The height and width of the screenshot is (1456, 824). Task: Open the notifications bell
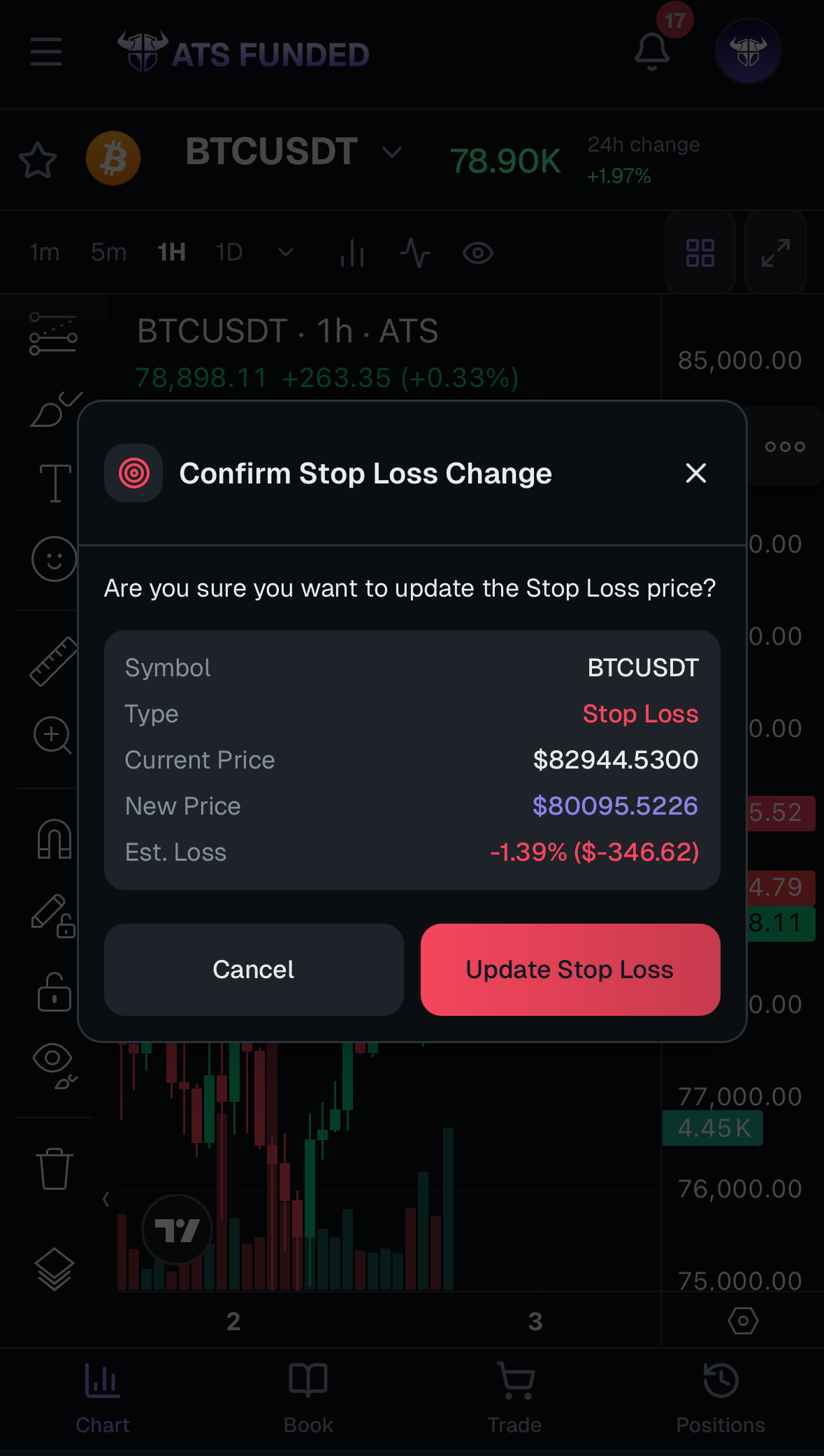click(x=651, y=52)
